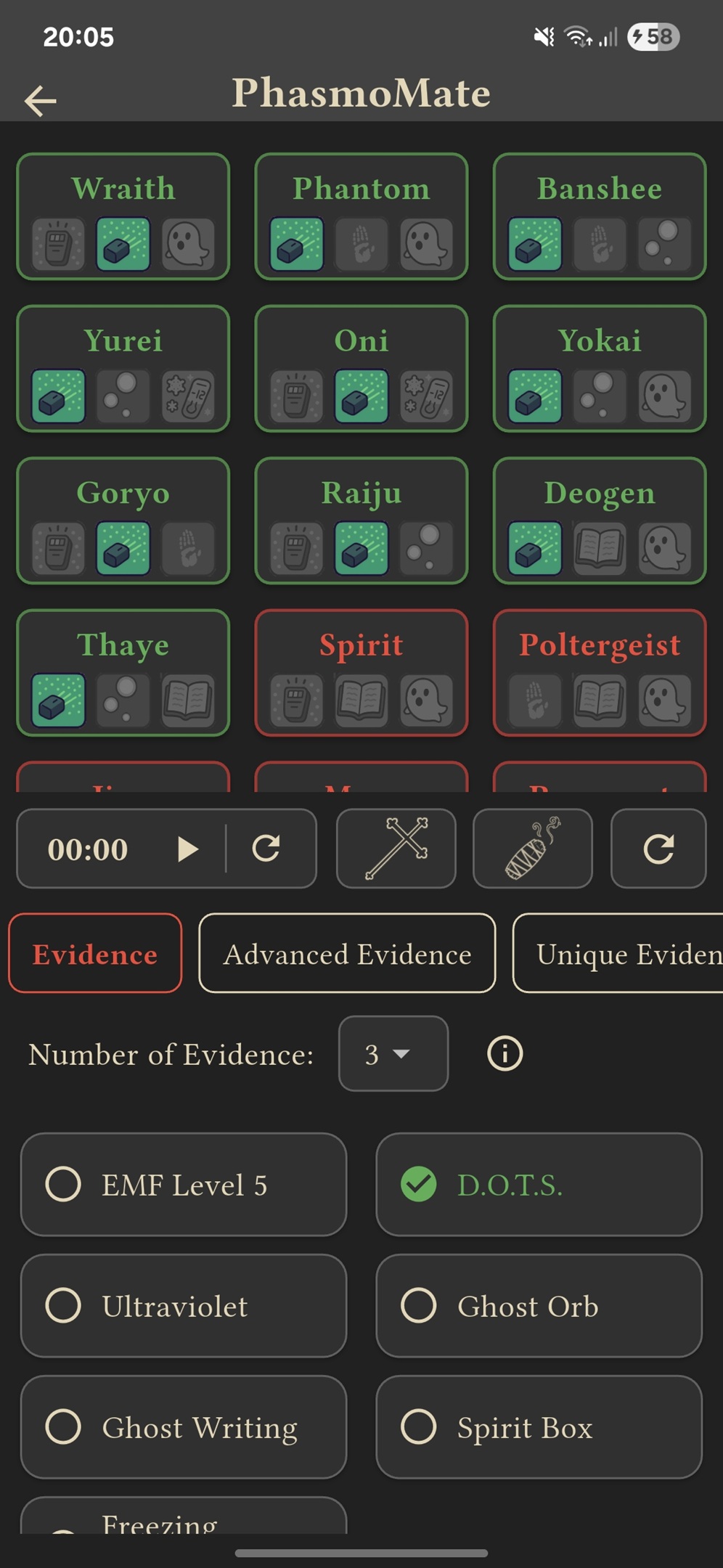
Task: Switch to Unique Evidence tab
Action: coord(618,953)
